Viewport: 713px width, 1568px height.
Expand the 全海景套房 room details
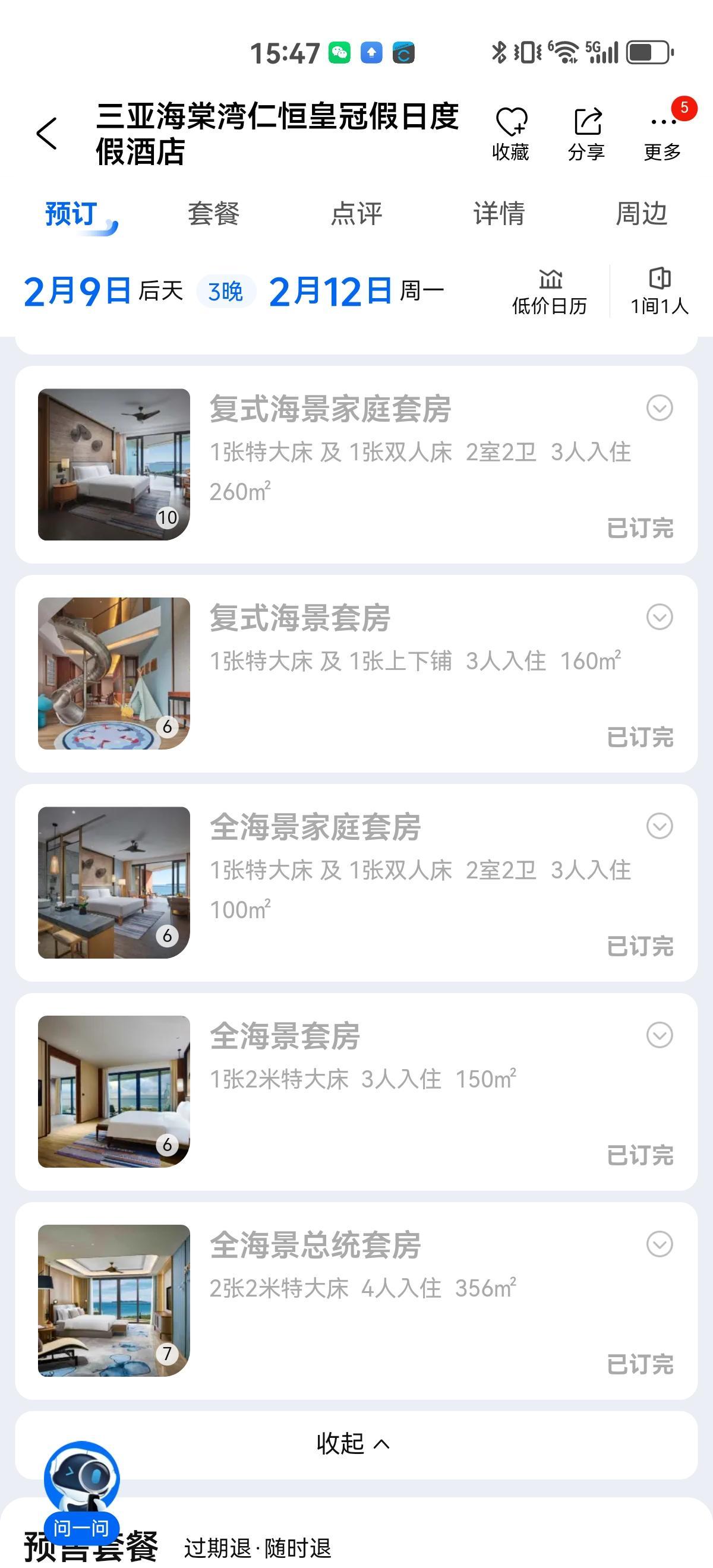(660, 1035)
